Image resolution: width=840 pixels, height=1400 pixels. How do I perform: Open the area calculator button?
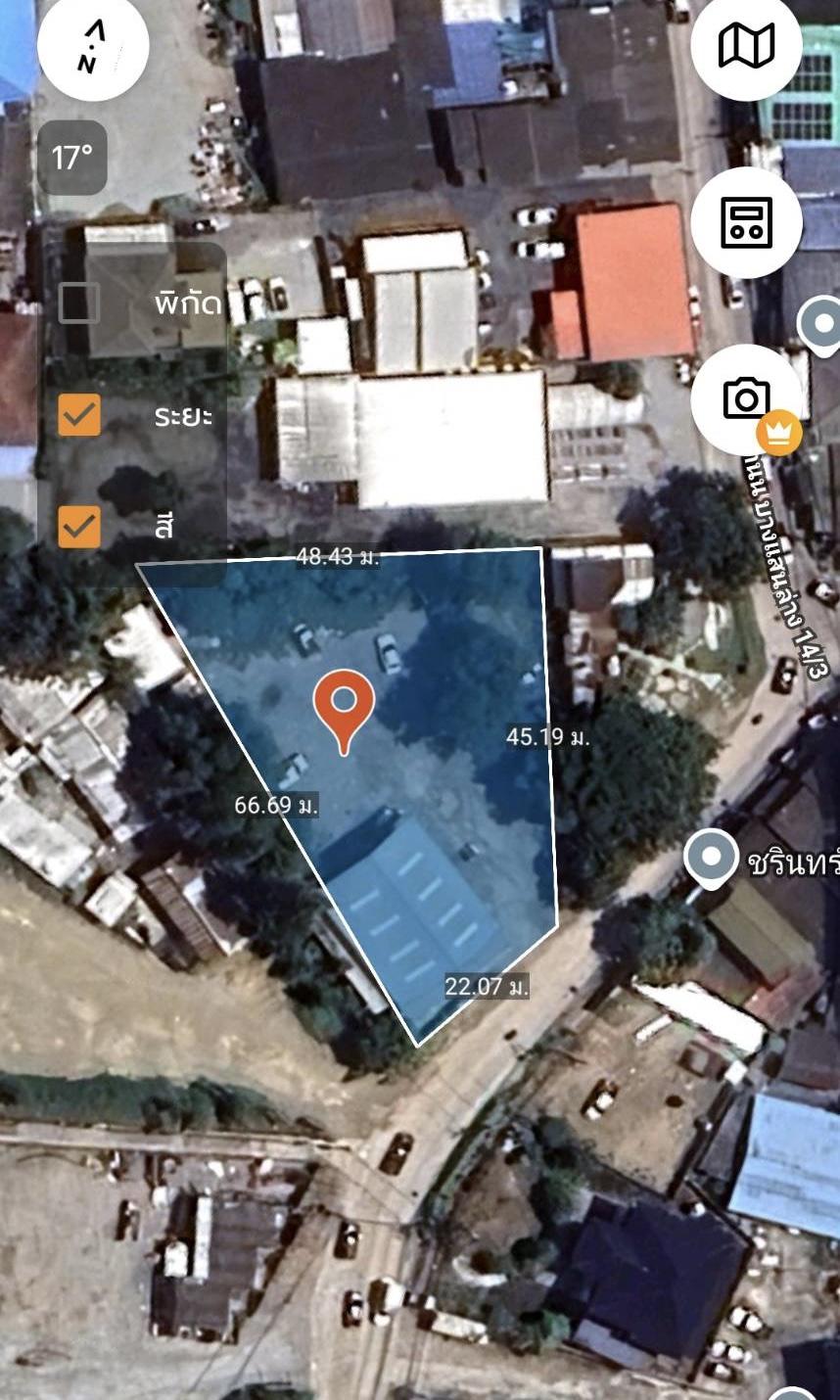coord(746,222)
